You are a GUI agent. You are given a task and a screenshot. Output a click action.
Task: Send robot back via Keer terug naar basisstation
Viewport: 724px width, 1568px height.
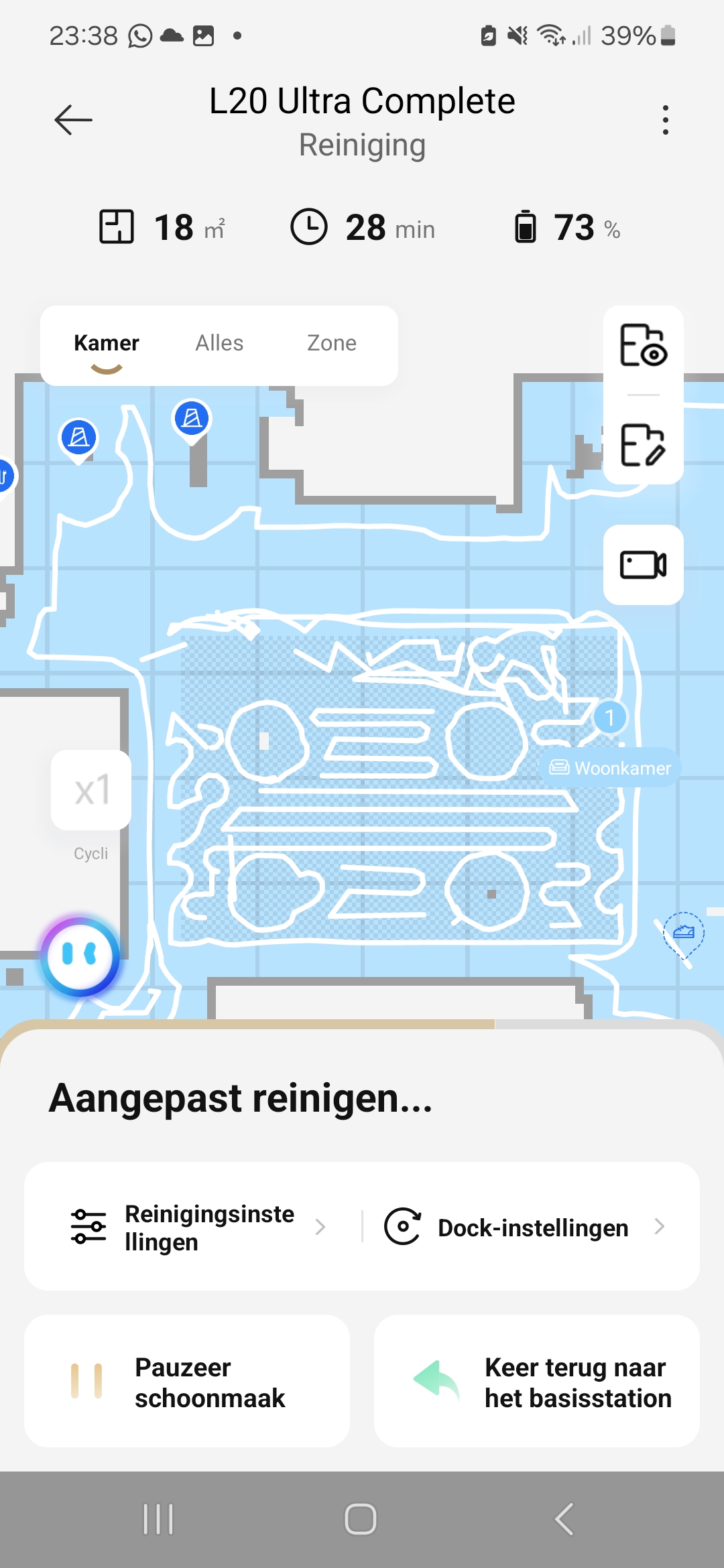coord(537,1382)
